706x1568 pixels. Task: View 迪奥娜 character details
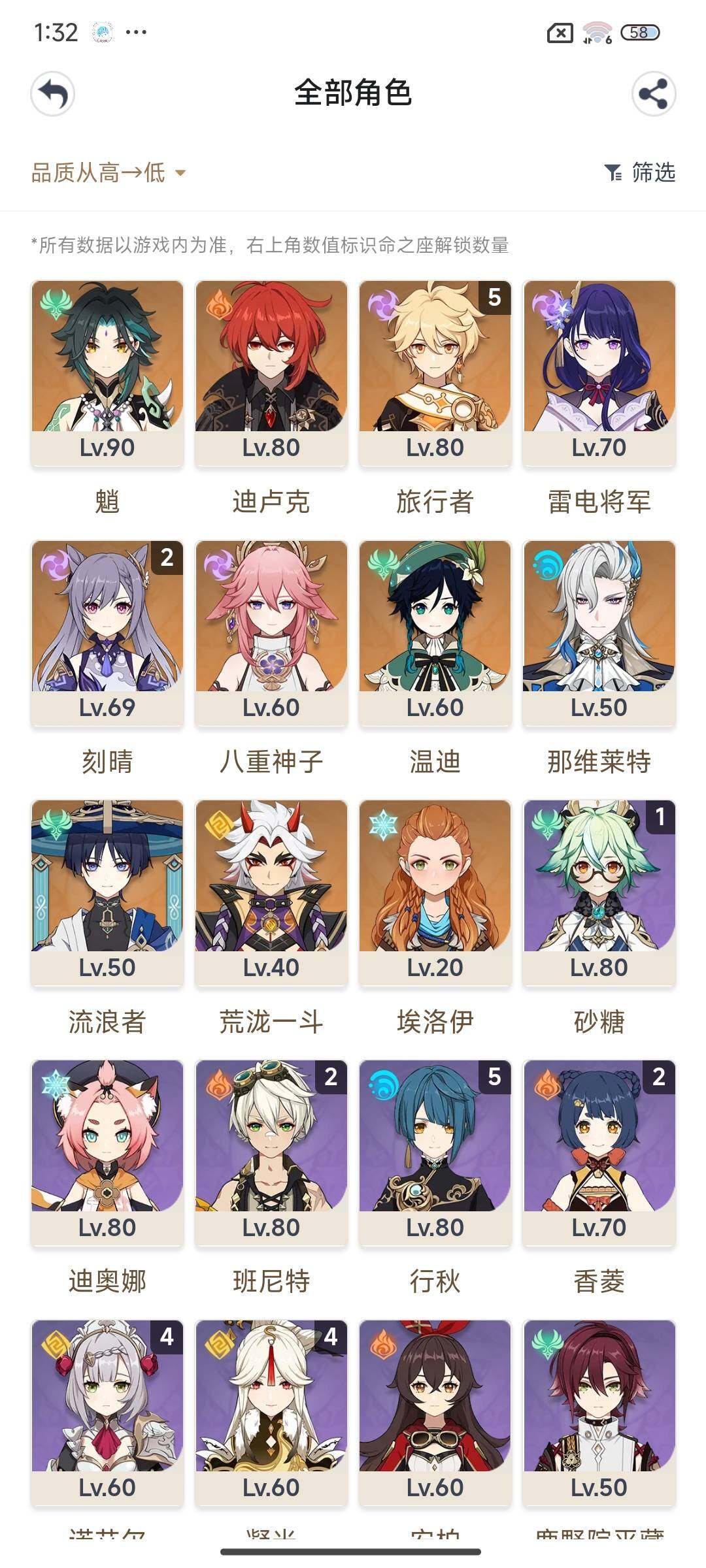click(x=107, y=1152)
